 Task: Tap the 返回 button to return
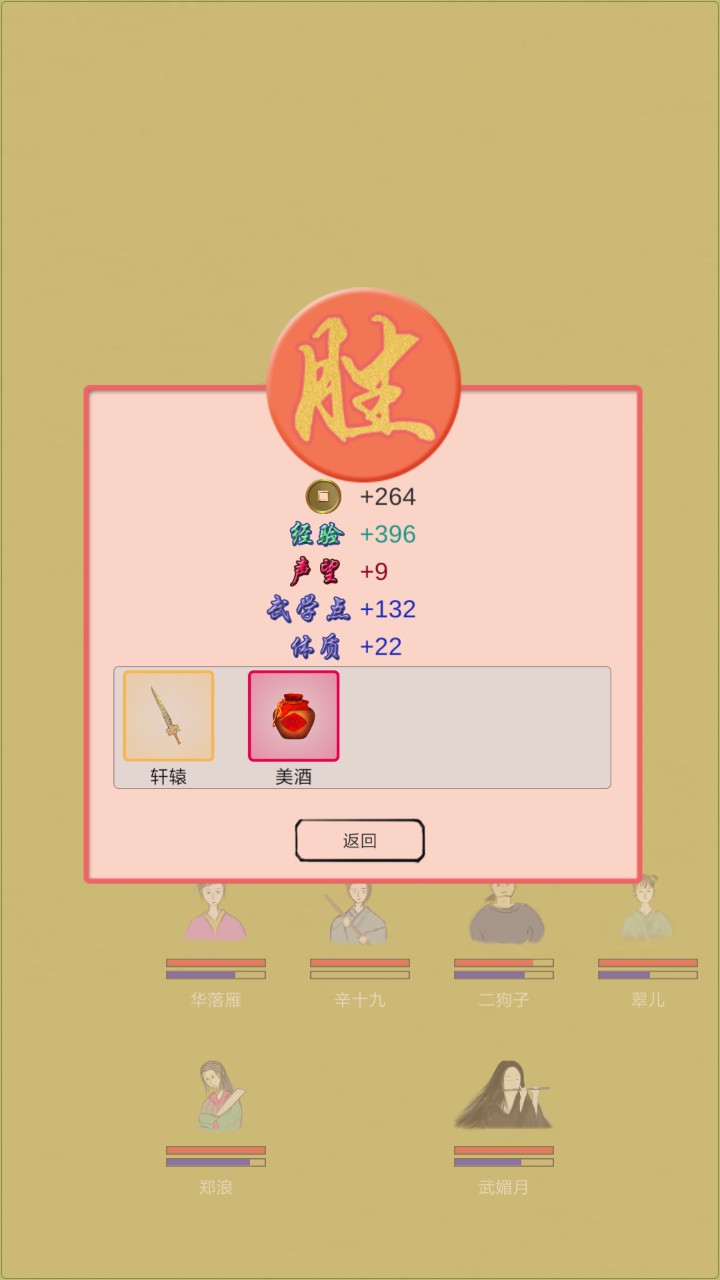point(359,841)
